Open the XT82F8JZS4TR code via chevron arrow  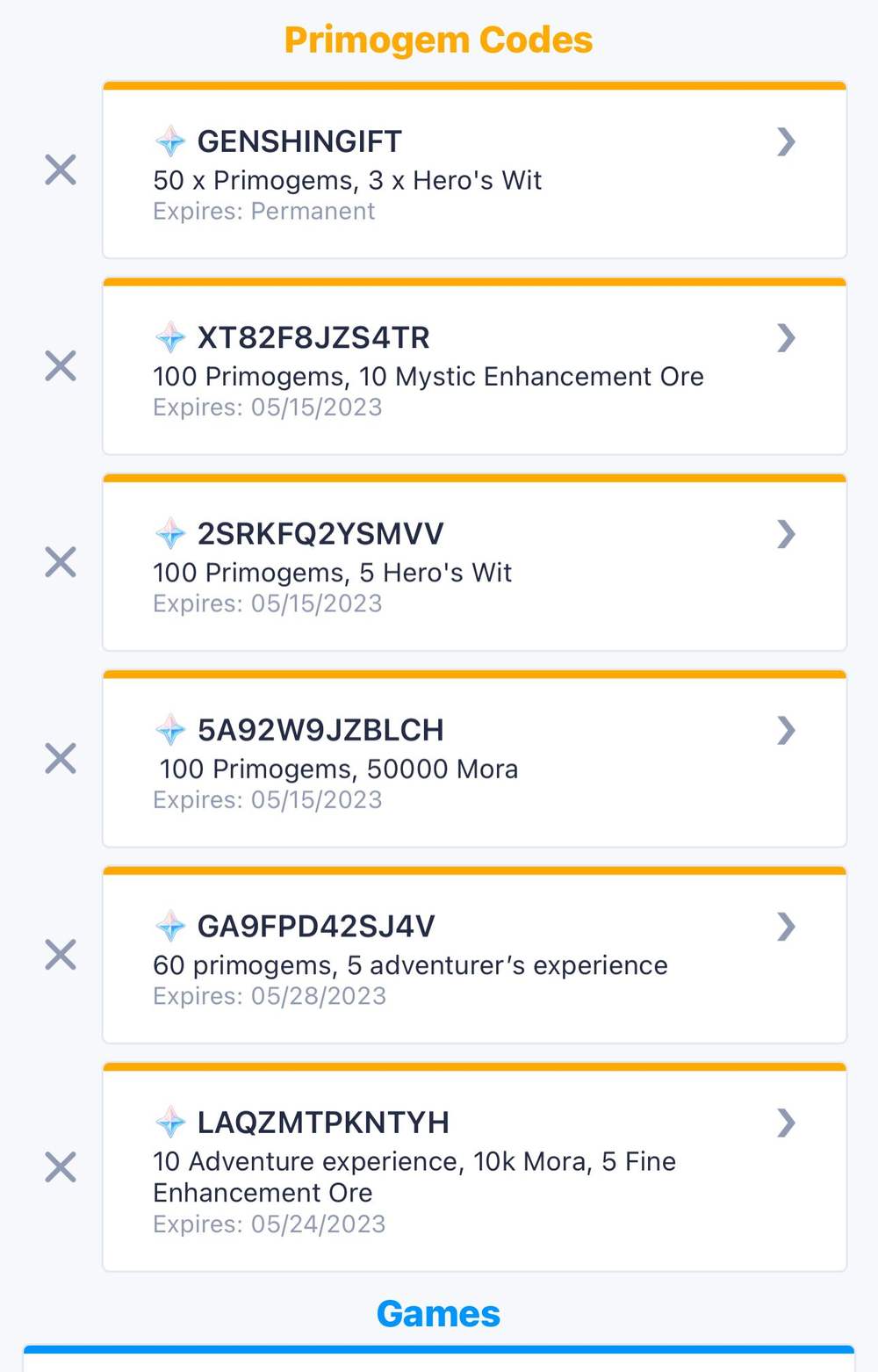pos(787,338)
